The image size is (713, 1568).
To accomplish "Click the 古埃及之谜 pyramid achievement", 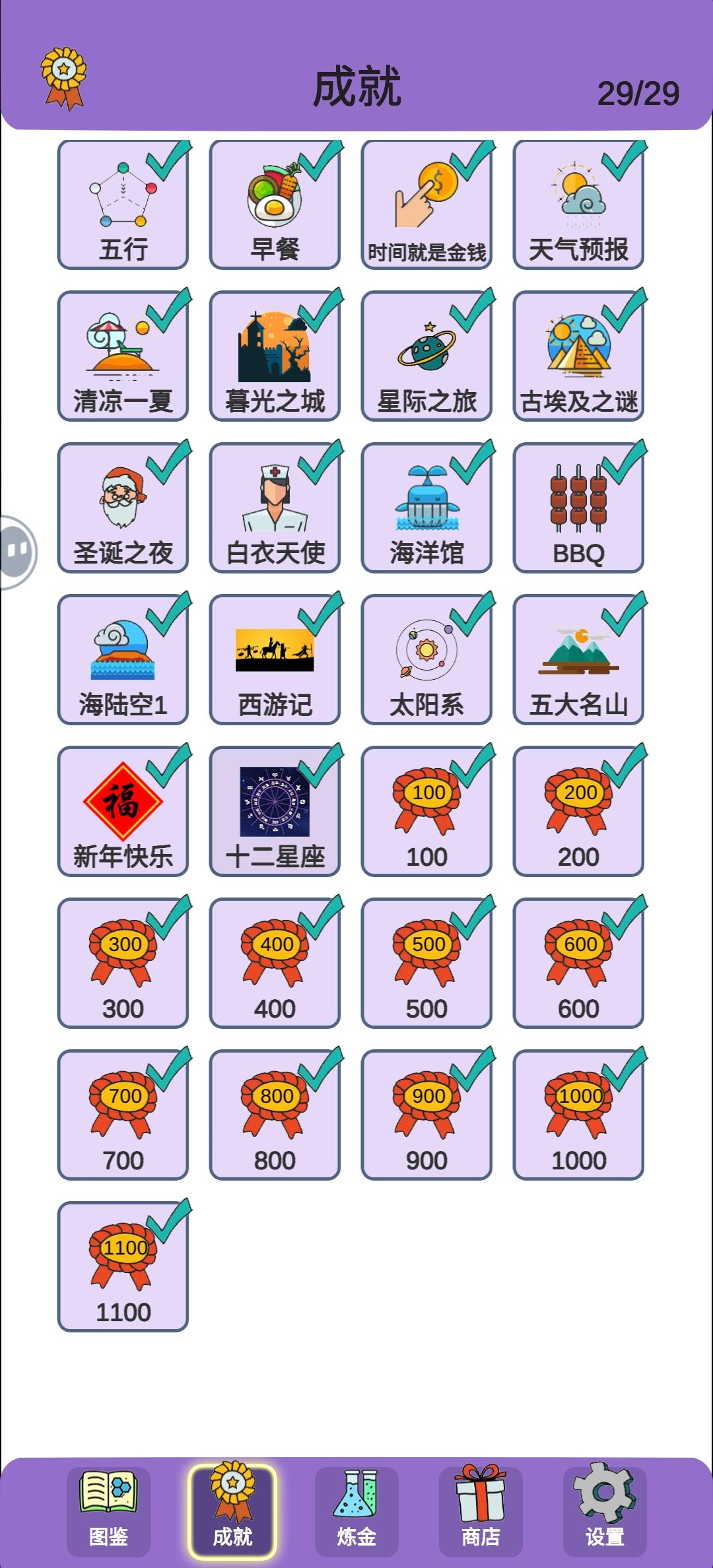I will pos(578,353).
